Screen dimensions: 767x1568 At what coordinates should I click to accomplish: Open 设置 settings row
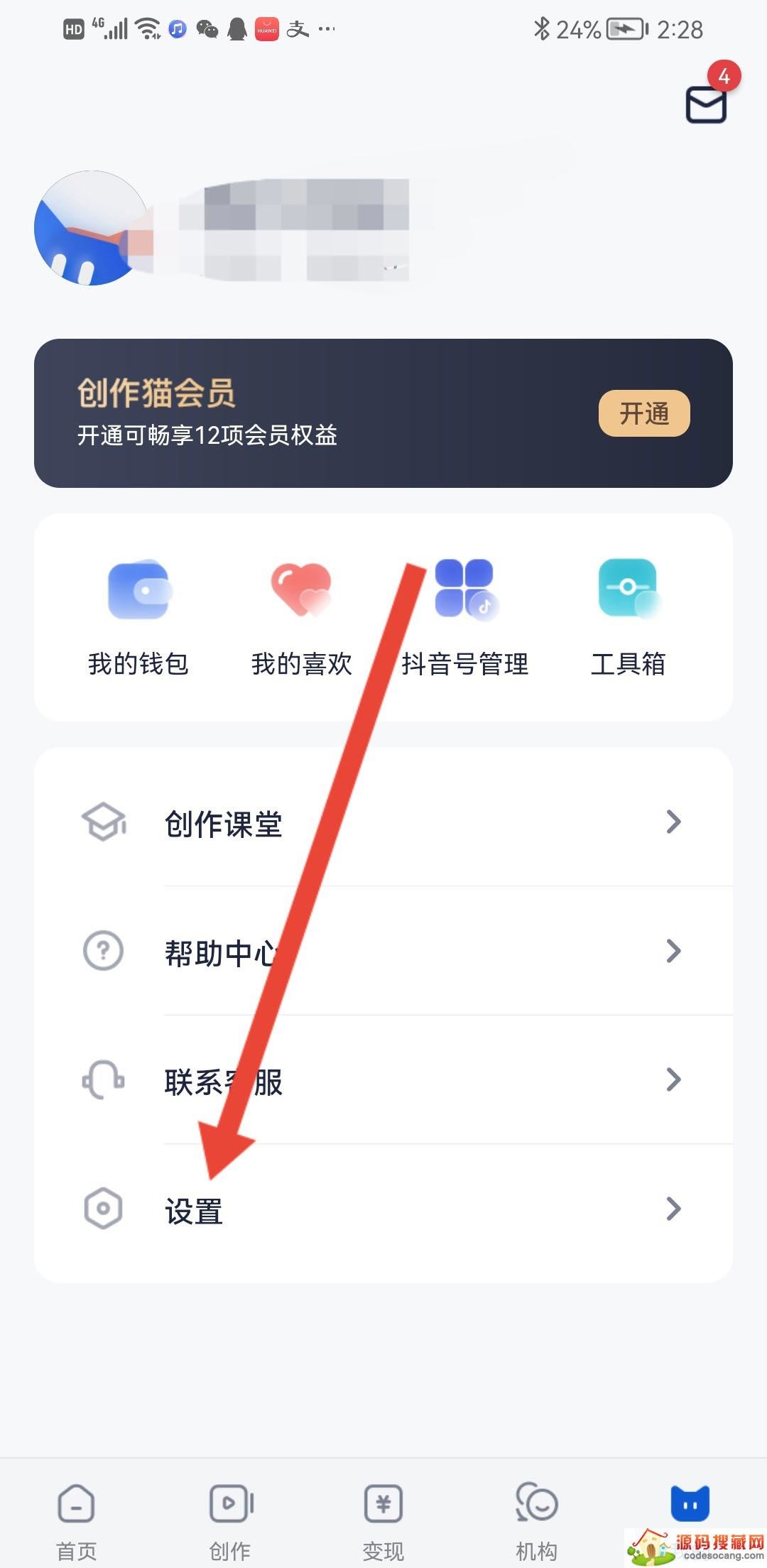(383, 1209)
